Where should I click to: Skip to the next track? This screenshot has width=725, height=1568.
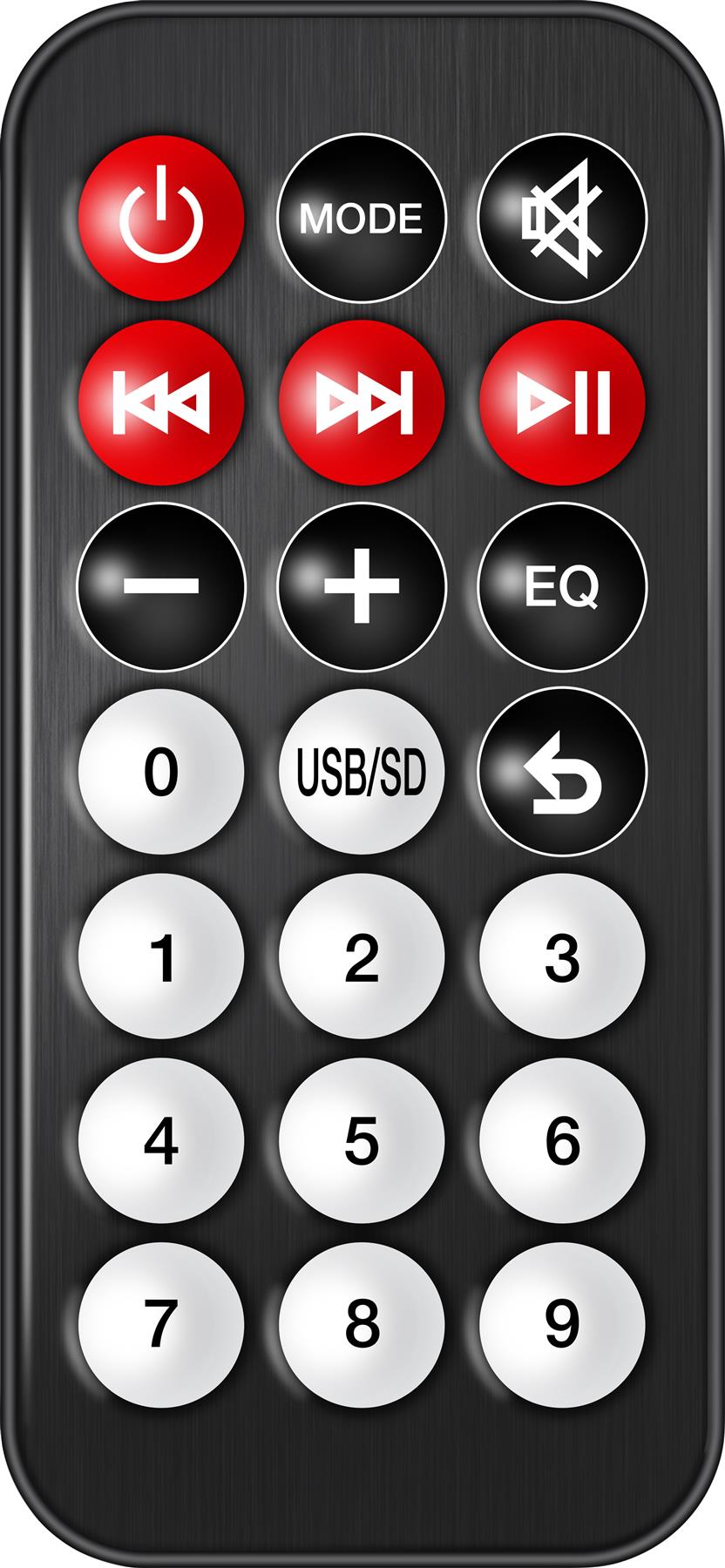[x=362, y=402]
